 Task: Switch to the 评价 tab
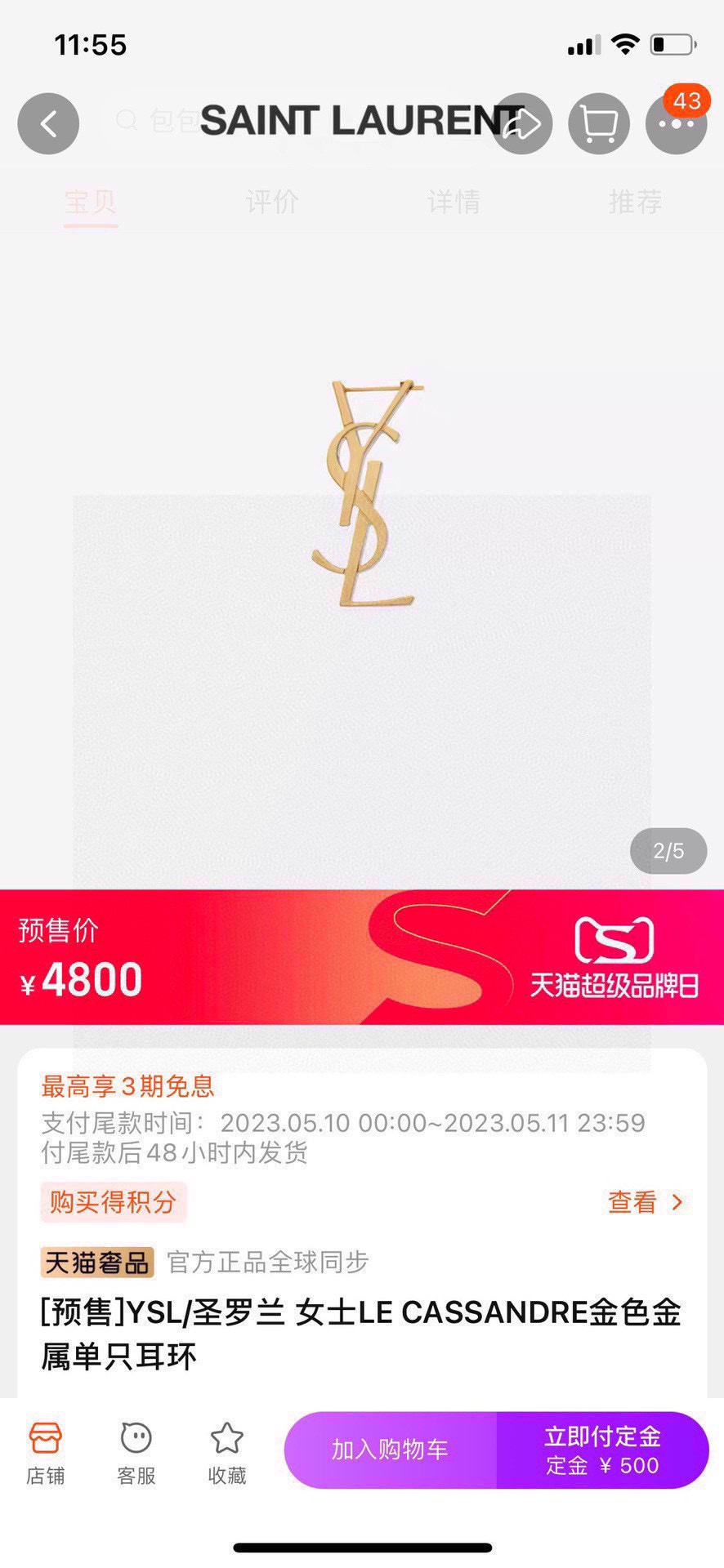click(x=272, y=202)
